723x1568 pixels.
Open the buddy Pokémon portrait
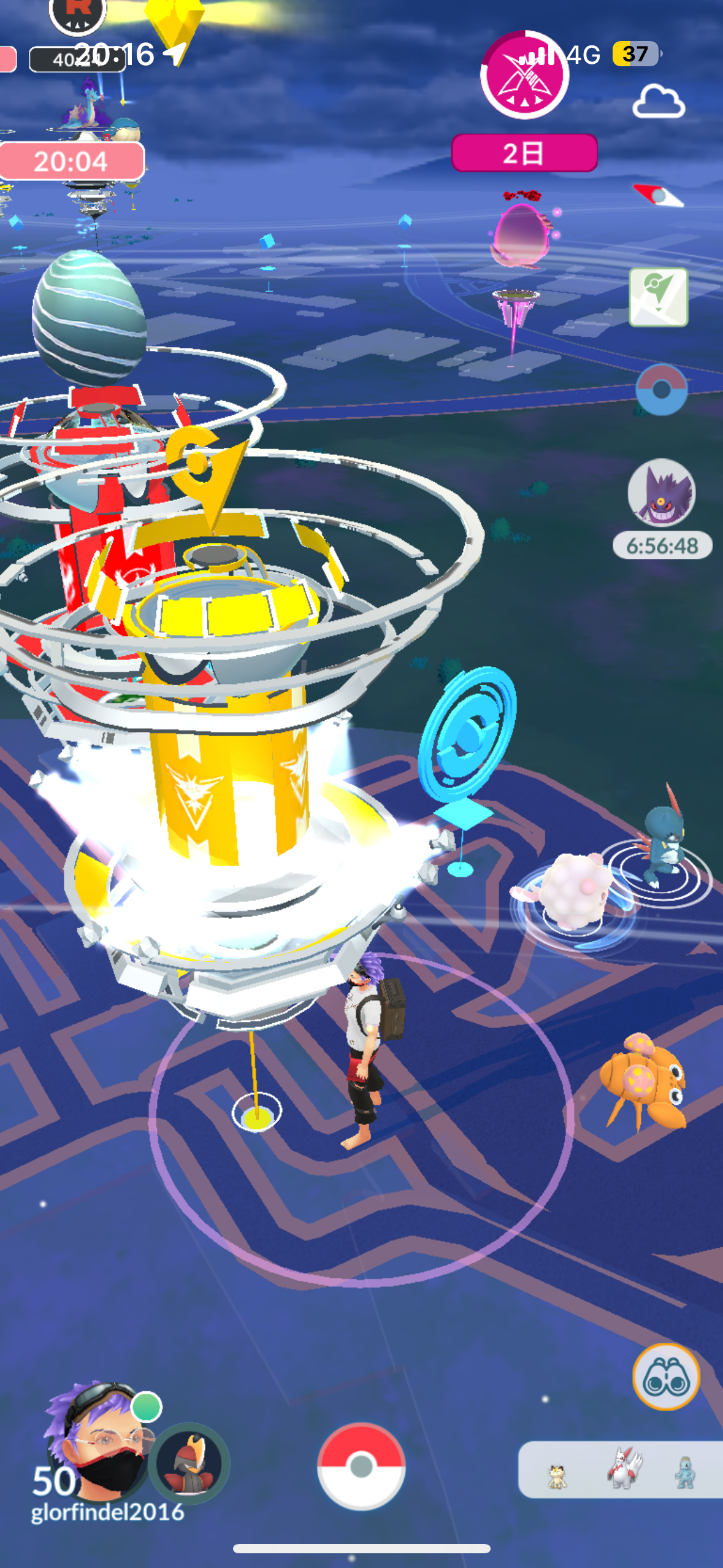click(189, 1463)
